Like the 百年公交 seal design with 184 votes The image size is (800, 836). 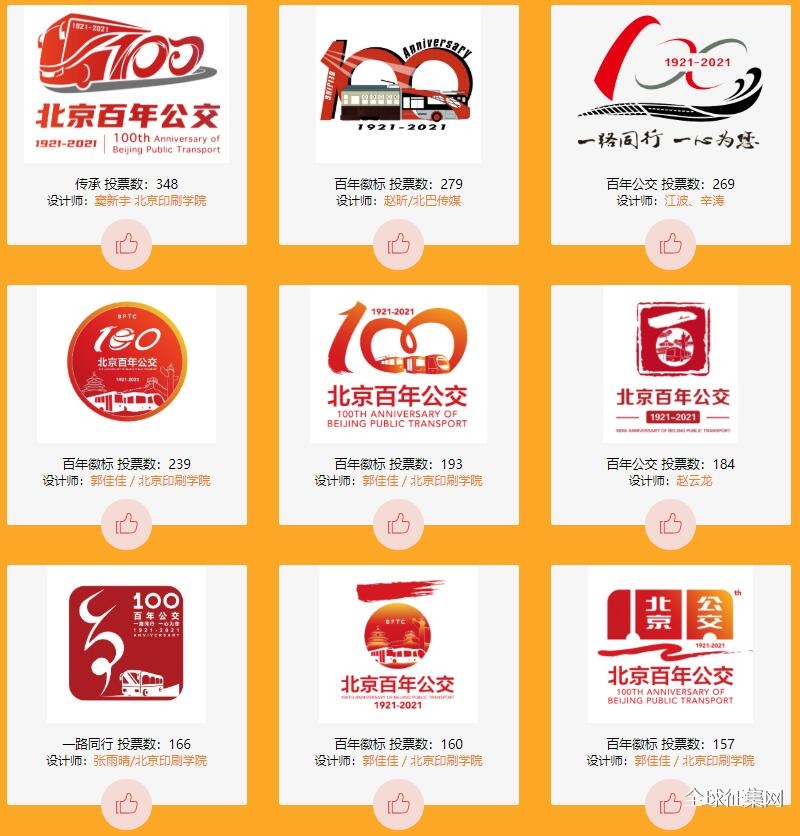pos(671,524)
